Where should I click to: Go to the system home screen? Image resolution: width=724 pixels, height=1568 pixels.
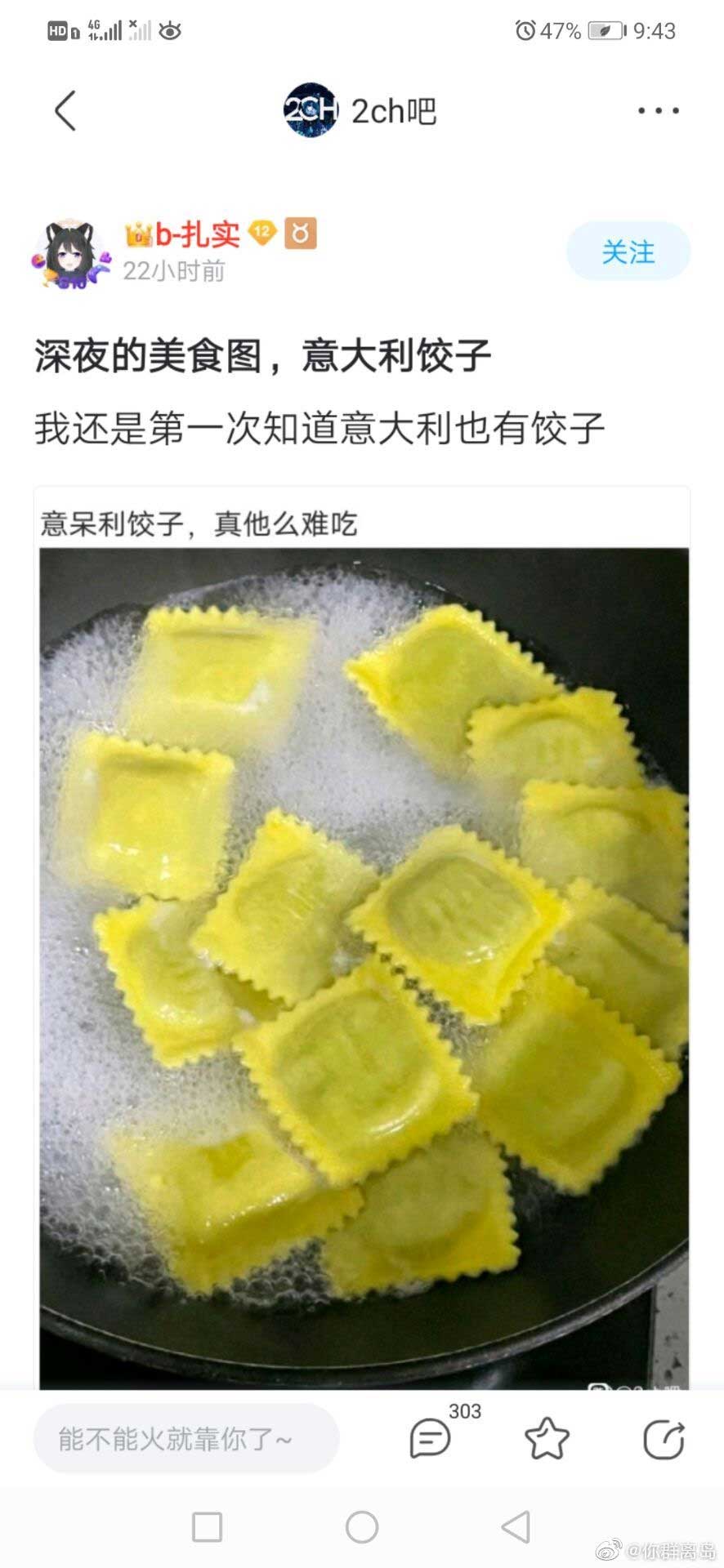click(x=362, y=1526)
